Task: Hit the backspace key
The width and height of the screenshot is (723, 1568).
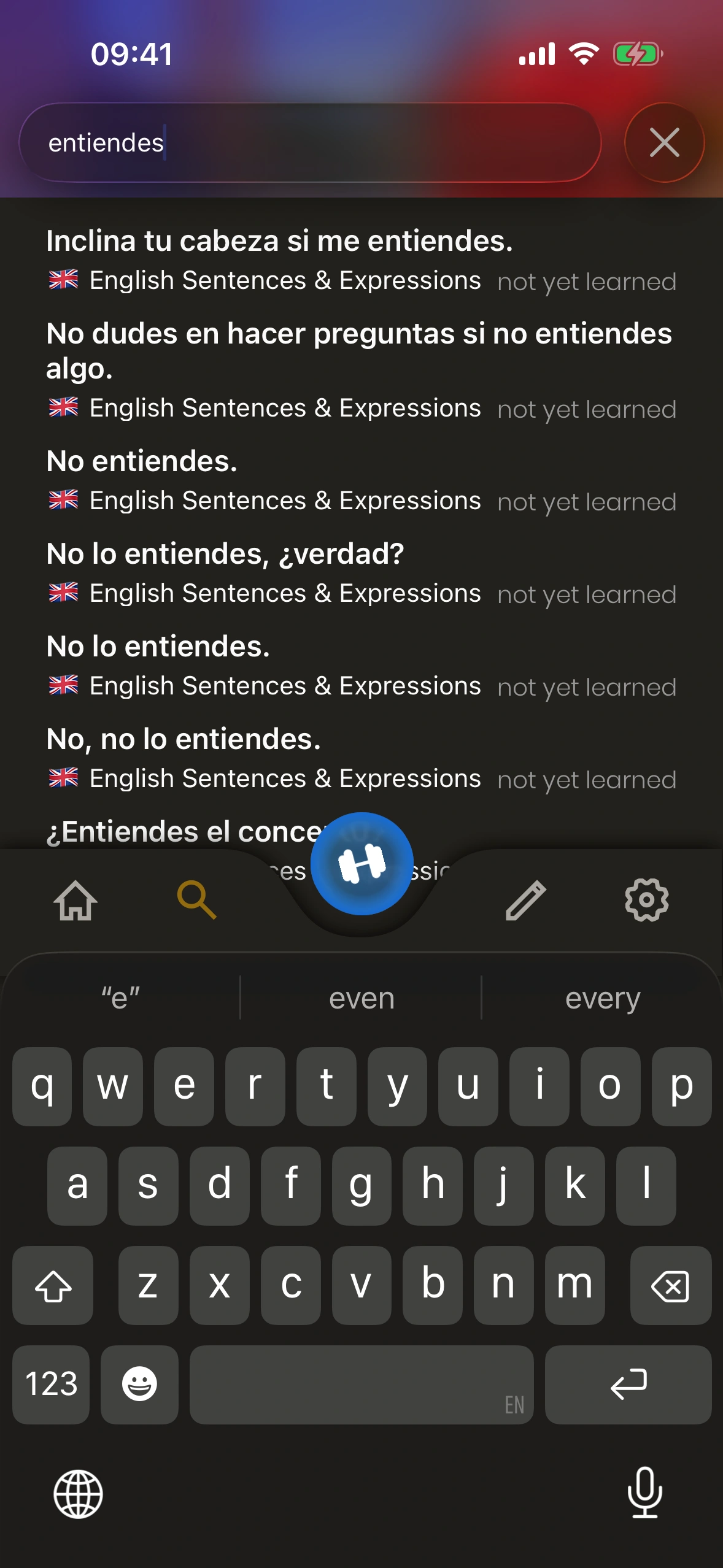Action: pyautogui.click(x=670, y=1285)
